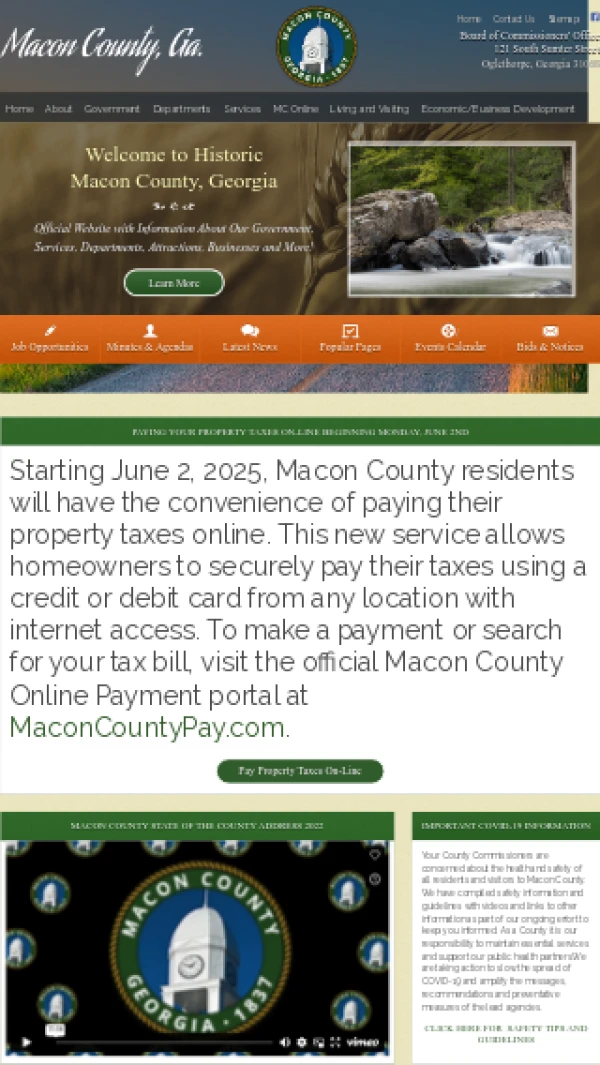The width and height of the screenshot is (600, 1065).
Task: Tap Pay Property Taxes On-Line
Action: [x=300, y=771]
